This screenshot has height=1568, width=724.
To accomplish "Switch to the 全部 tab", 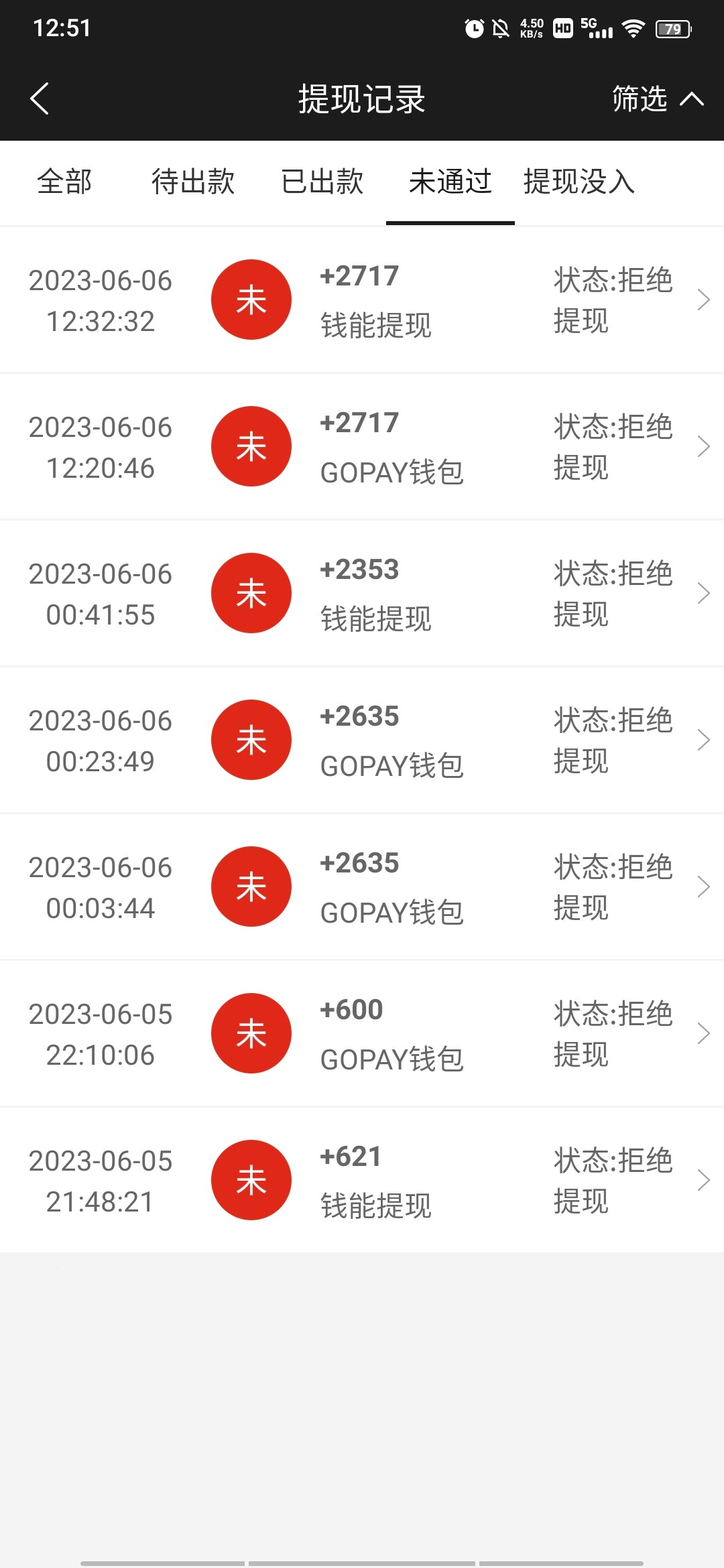I will (x=64, y=182).
